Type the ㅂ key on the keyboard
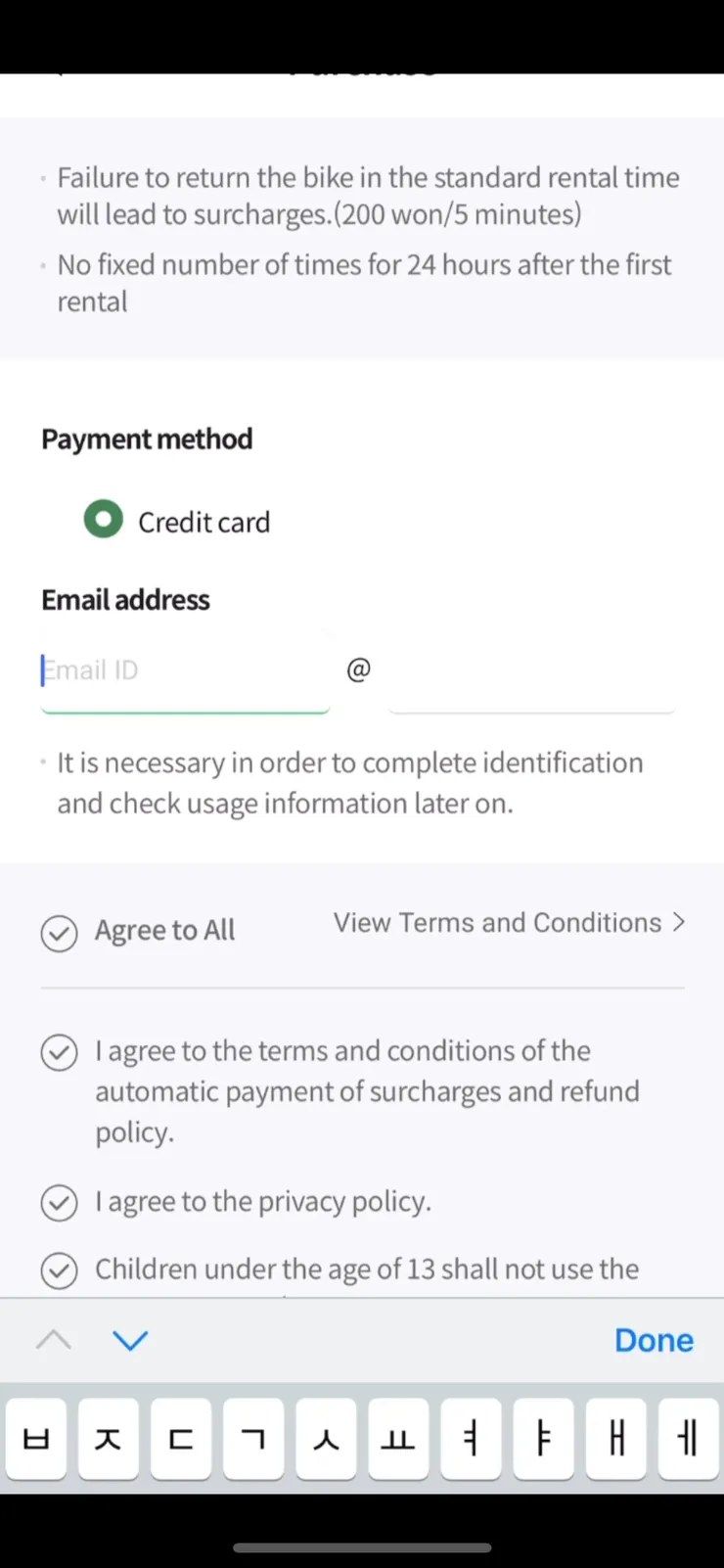 36,1438
